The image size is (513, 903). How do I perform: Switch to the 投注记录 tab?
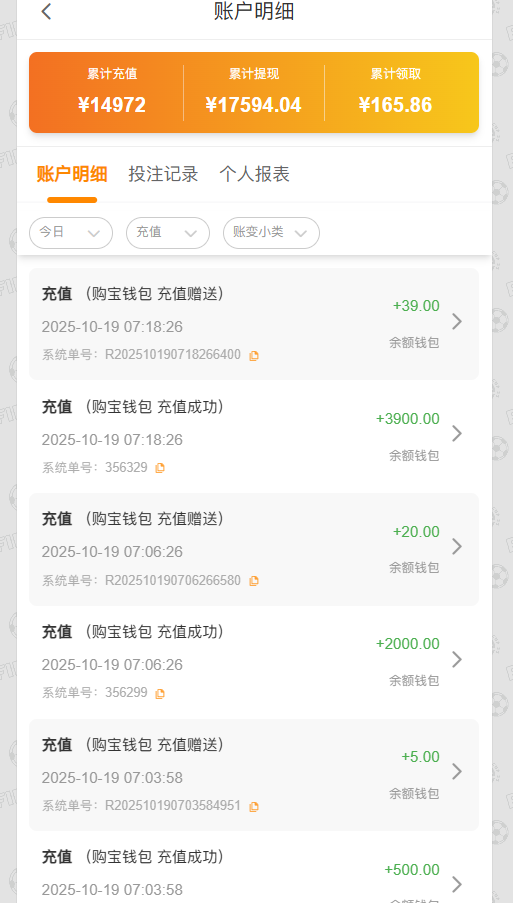[x=163, y=174]
